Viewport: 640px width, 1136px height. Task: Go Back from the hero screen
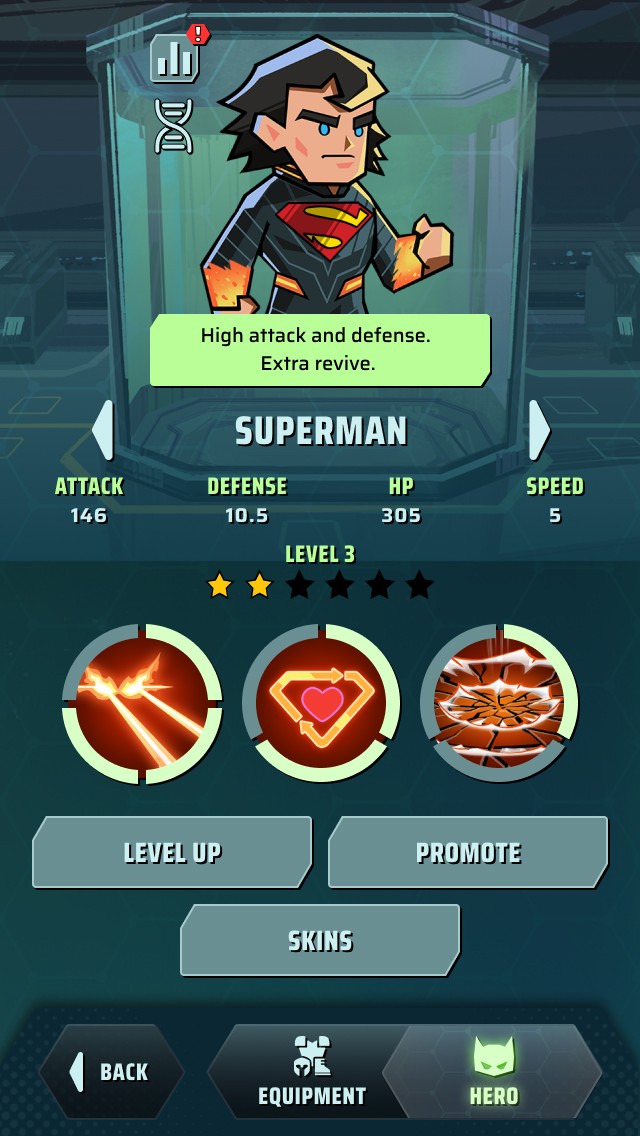(x=112, y=1072)
